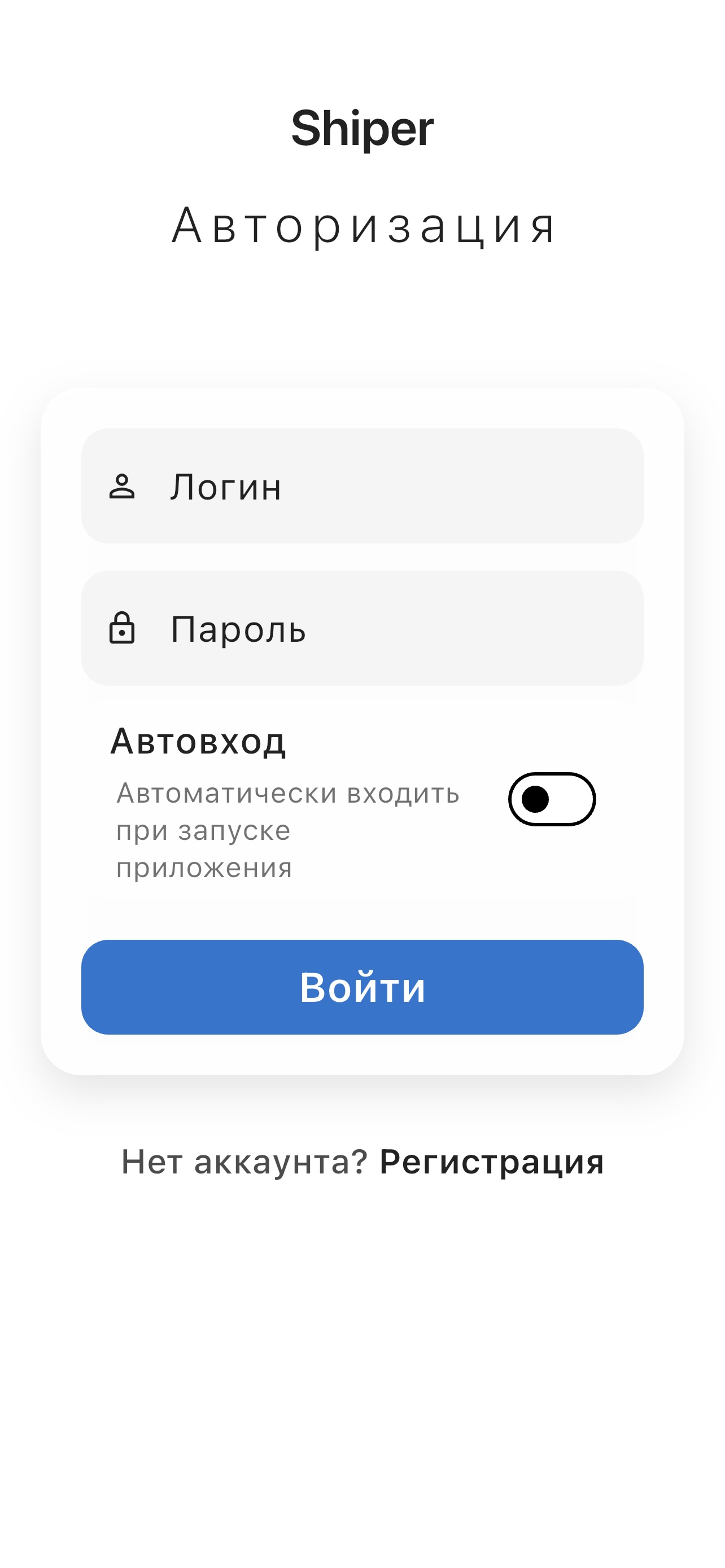The image size is (725, 1568).
Task: Select the user silhouette icon beside Логин
Action: pos(123,486)
